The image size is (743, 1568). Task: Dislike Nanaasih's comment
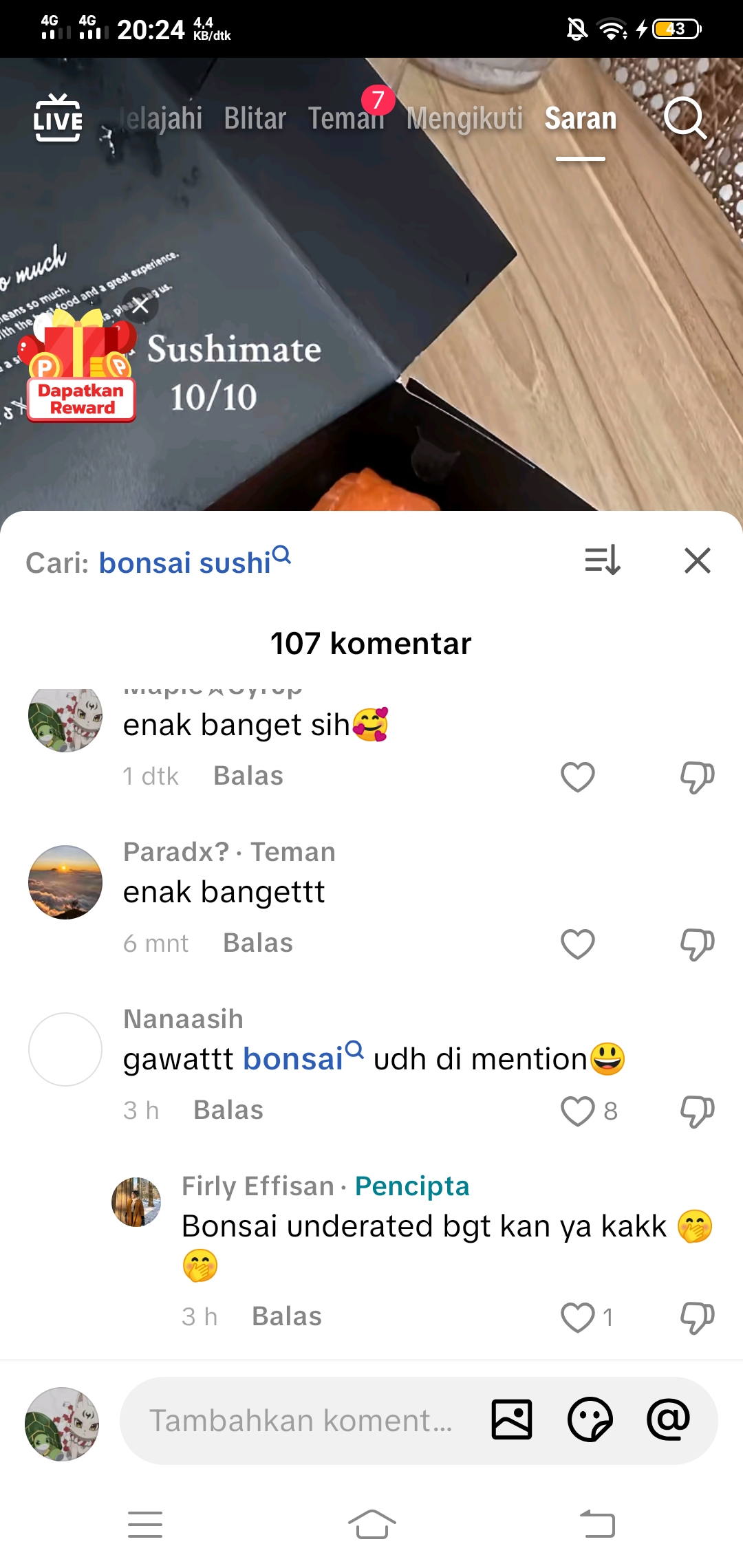[697, 1111]
